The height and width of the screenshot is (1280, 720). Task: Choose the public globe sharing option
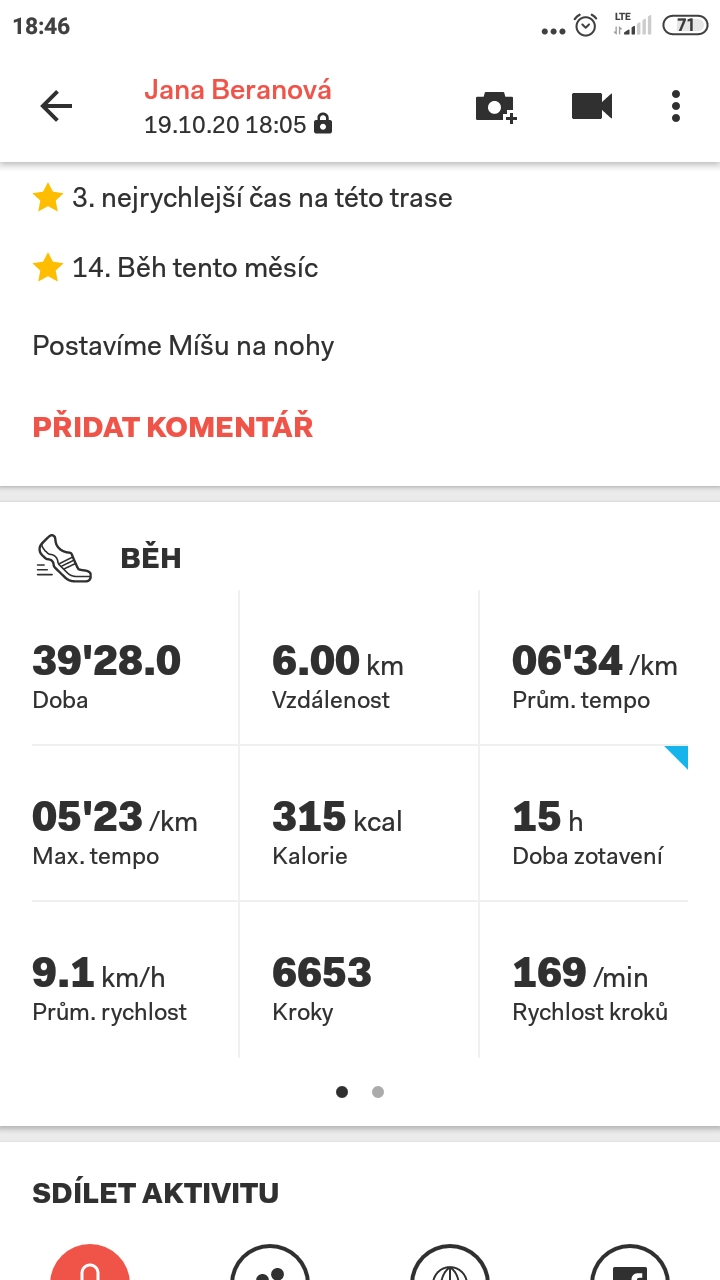click(450, 1262)
